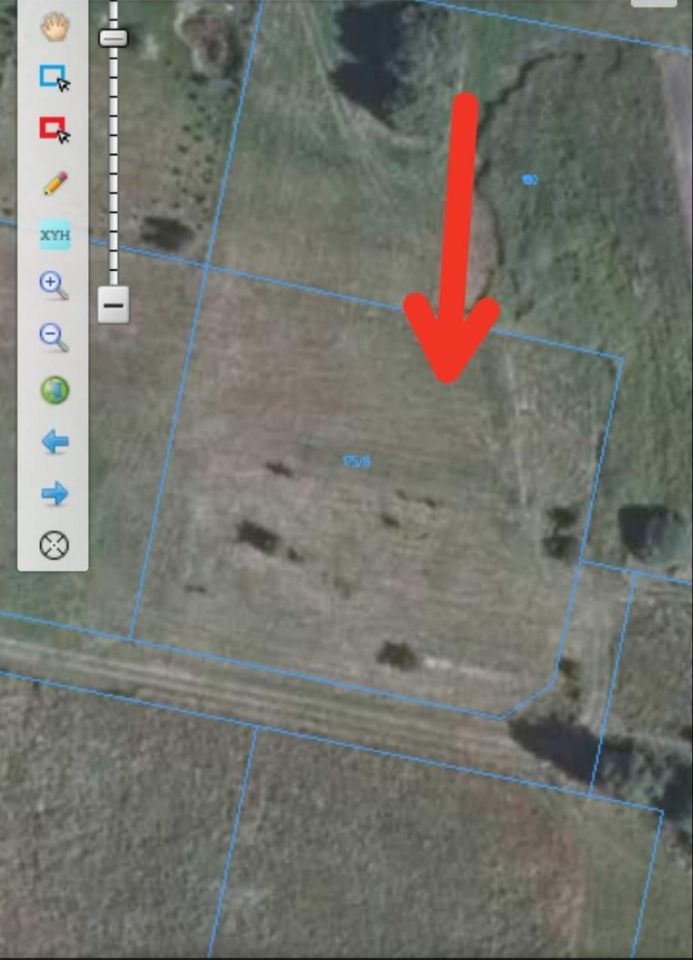
Task: Pick the red rectangle selection tool
Action: tap(54, 130)
